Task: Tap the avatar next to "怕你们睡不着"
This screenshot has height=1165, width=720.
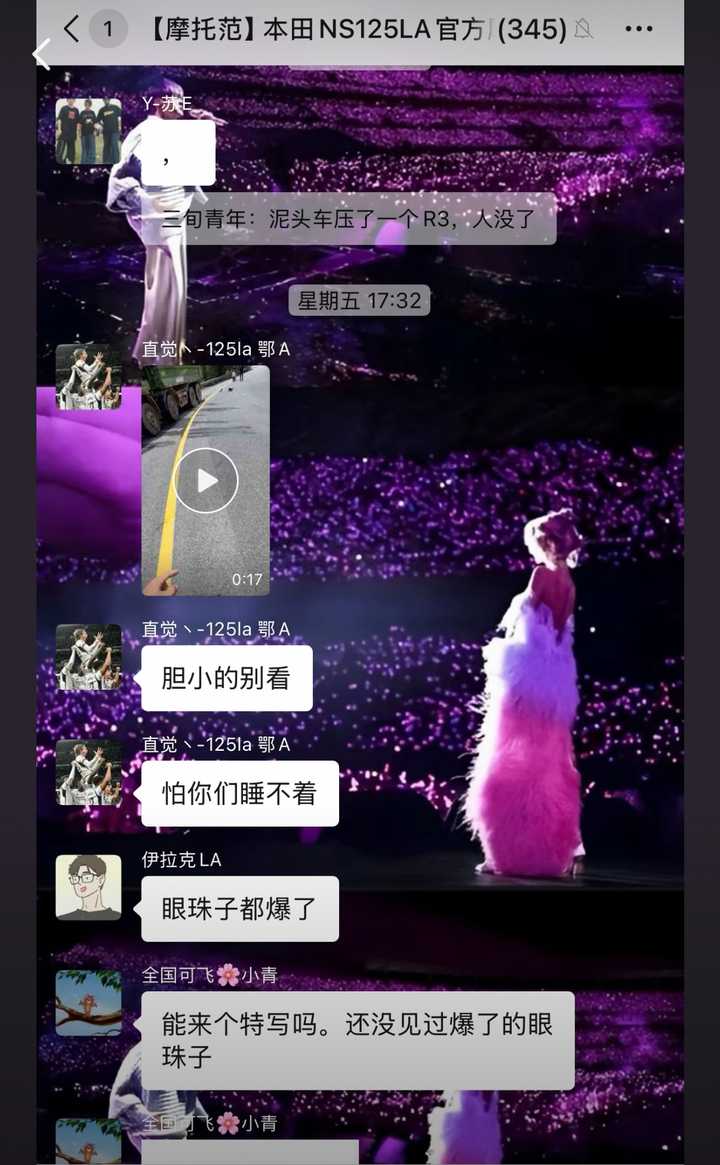Action: (x=88, y=772)
